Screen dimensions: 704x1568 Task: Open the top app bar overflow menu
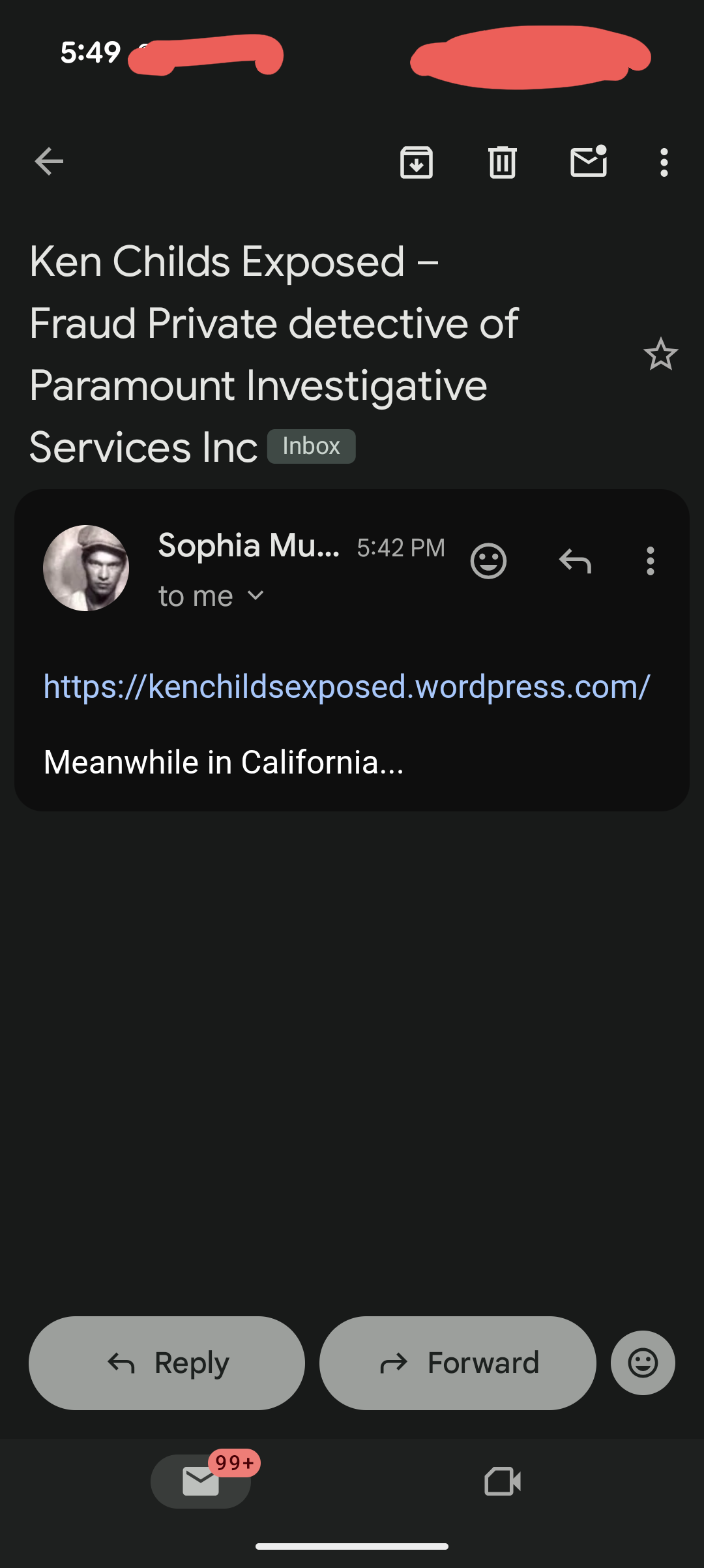(x=664, y=162)
